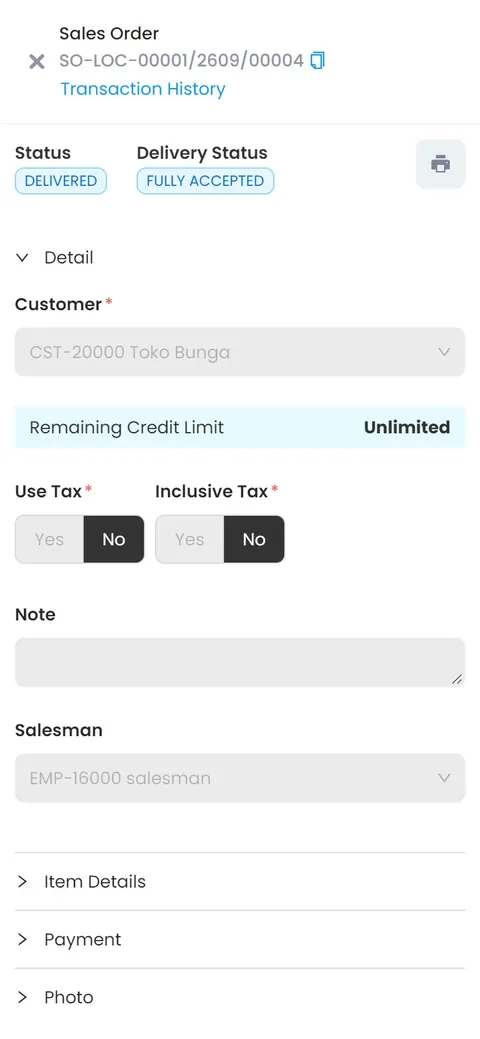Expand the Photo section
The image size is (480, 1039).
point(240,997)
